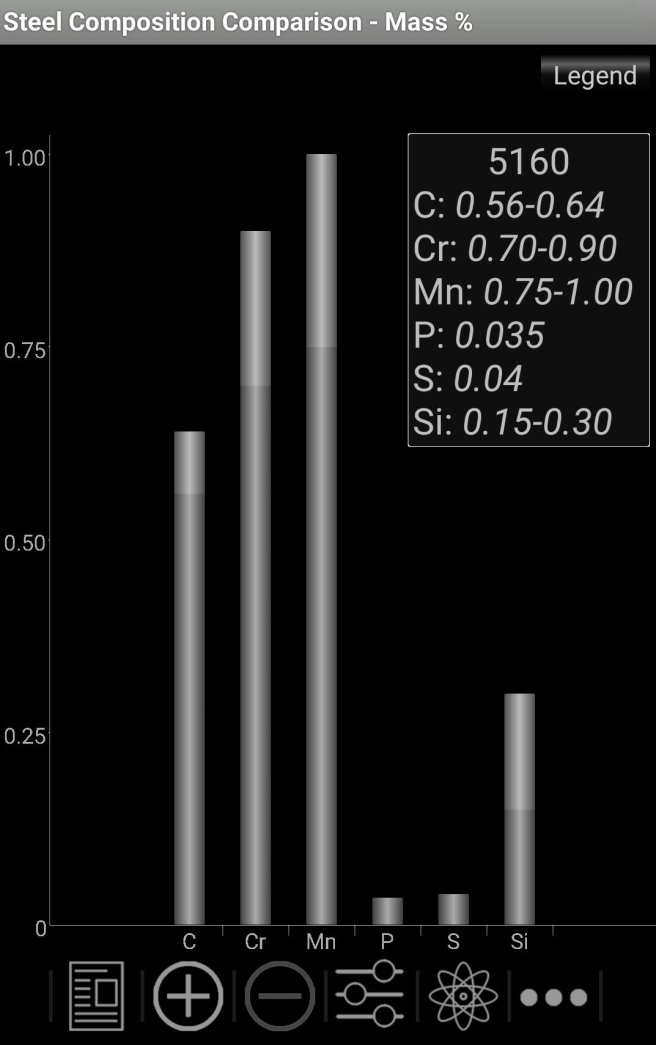Image resolution: width=656 pixels, height=1045 pixels.
Task: Open the document list icon
Action: pos(96,996)
